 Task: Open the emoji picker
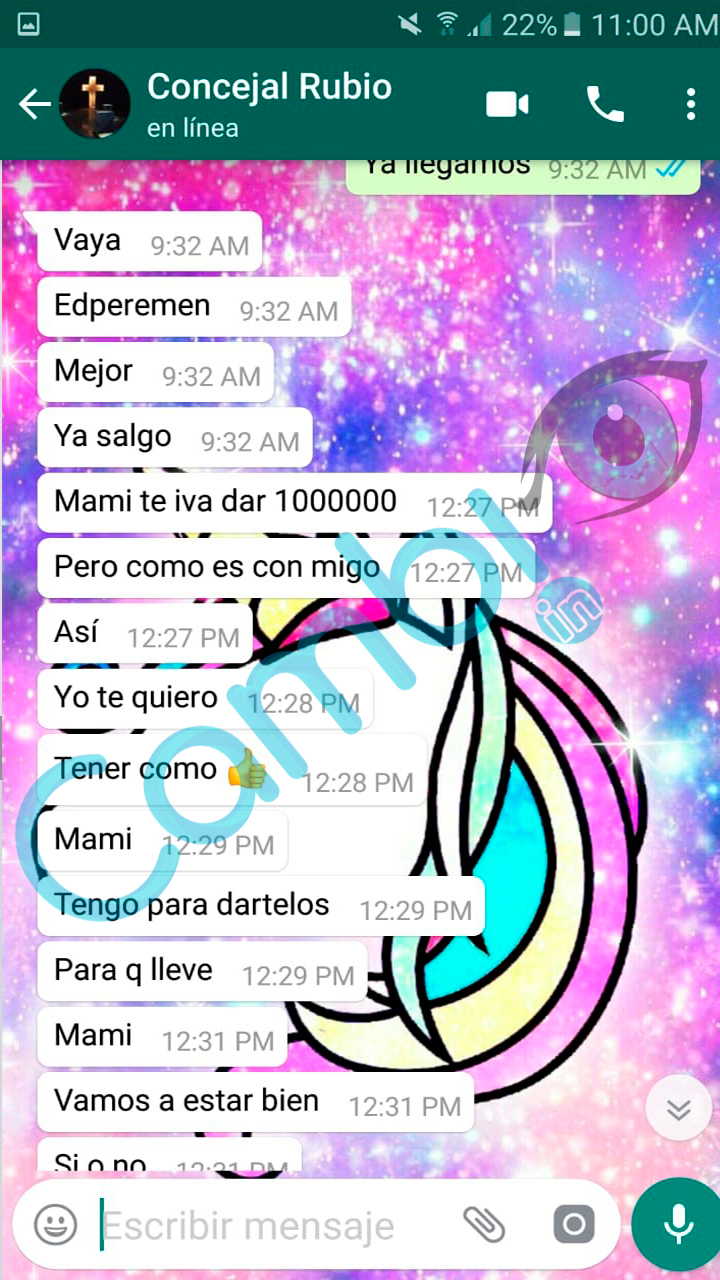(55, 1225)
